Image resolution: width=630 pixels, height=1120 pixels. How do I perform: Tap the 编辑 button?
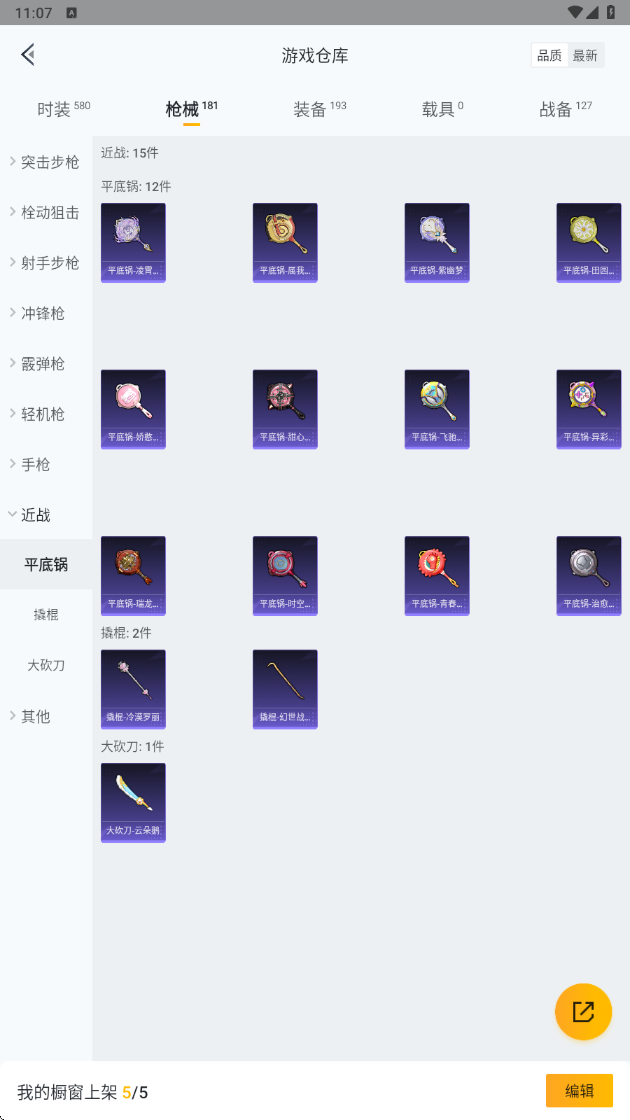click(579, 1091)
